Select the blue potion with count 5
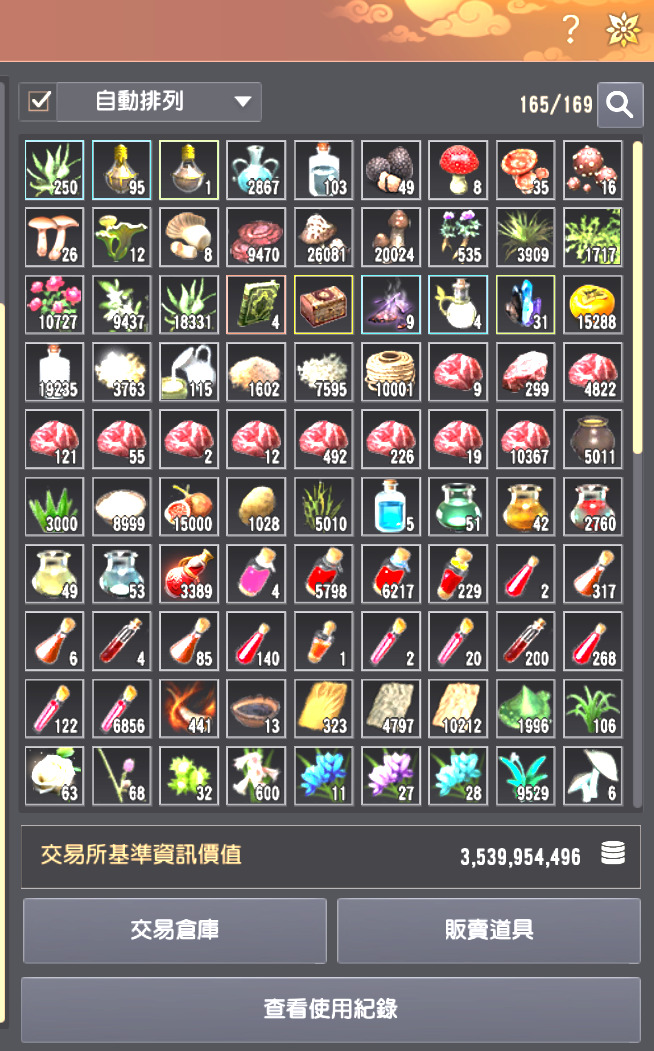Viewport: 654px width, 1051px height. click(x=390, y=506)
